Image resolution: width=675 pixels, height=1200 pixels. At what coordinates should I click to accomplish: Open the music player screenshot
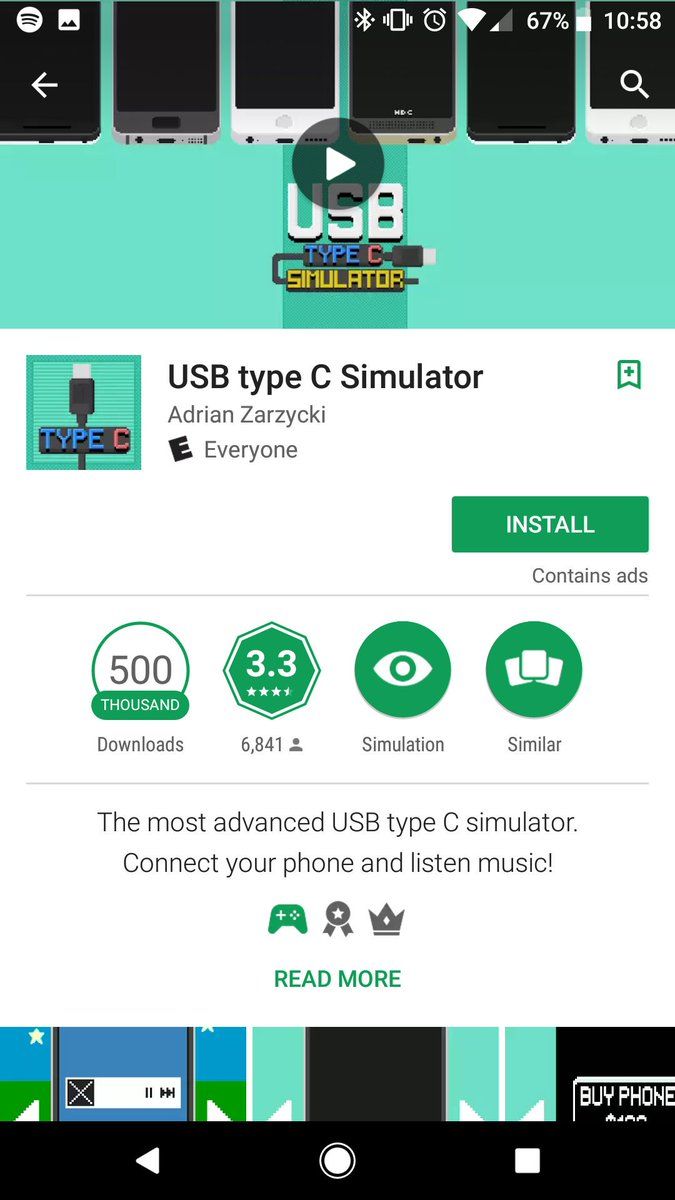[122, 1074]
